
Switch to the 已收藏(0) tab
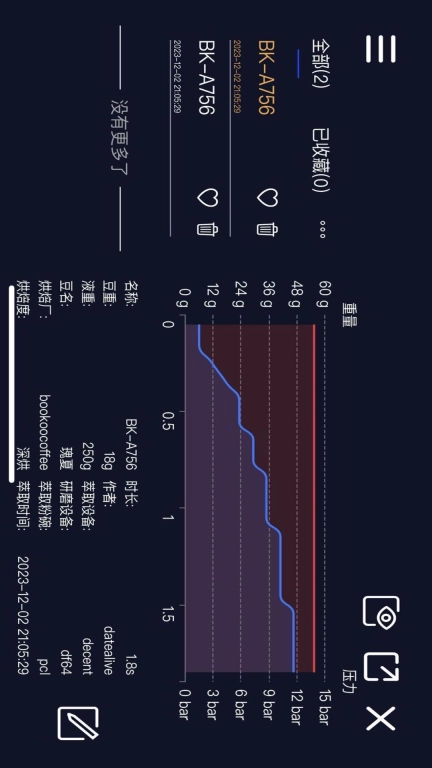click(321, 160)
